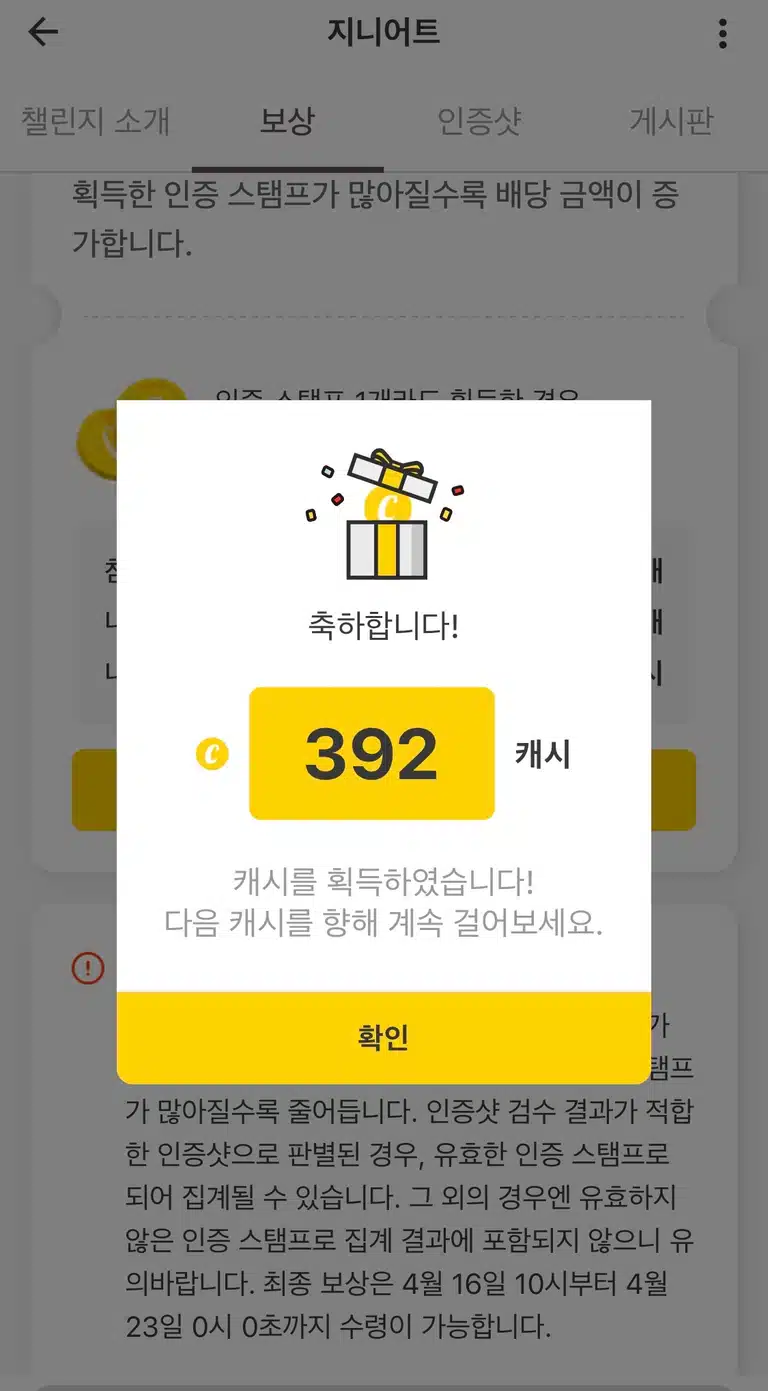Open the three-dot overflow menu
The image size is (768, 1391).
point(722,33)
